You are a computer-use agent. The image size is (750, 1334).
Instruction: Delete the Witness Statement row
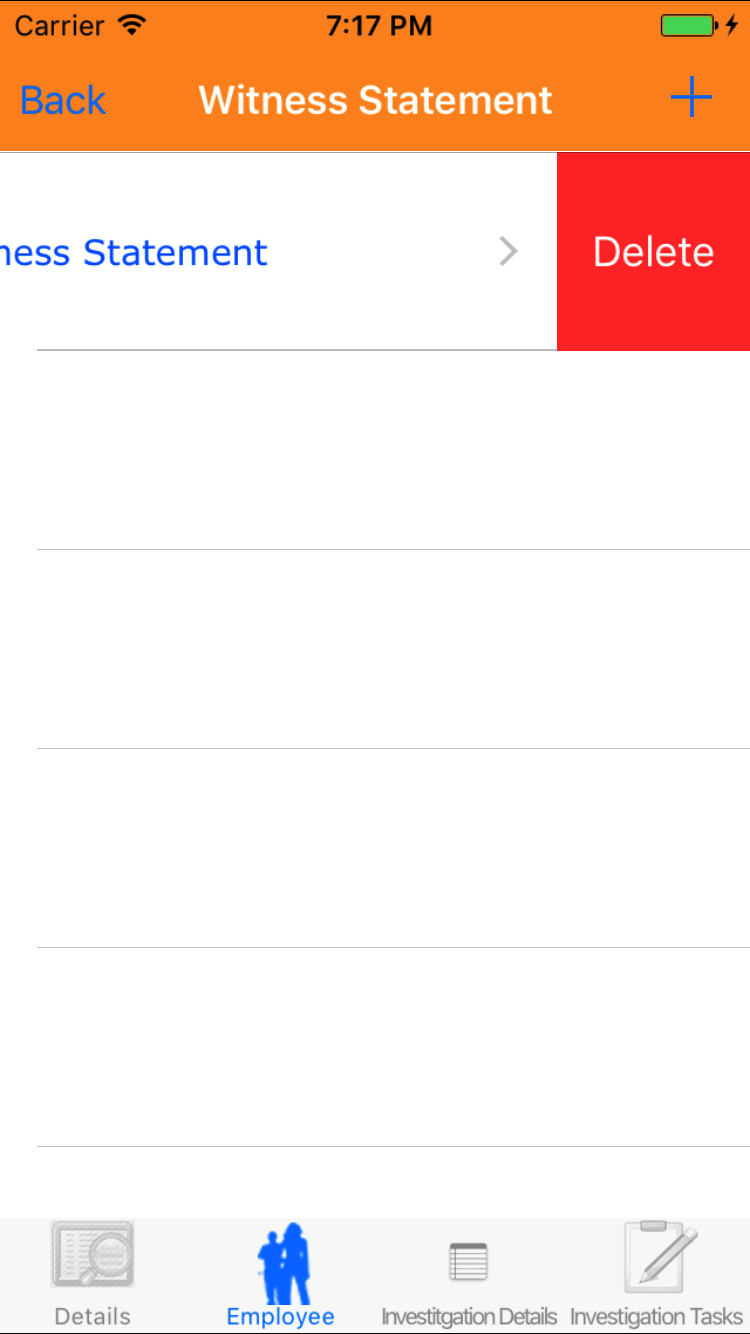point(653,252)
